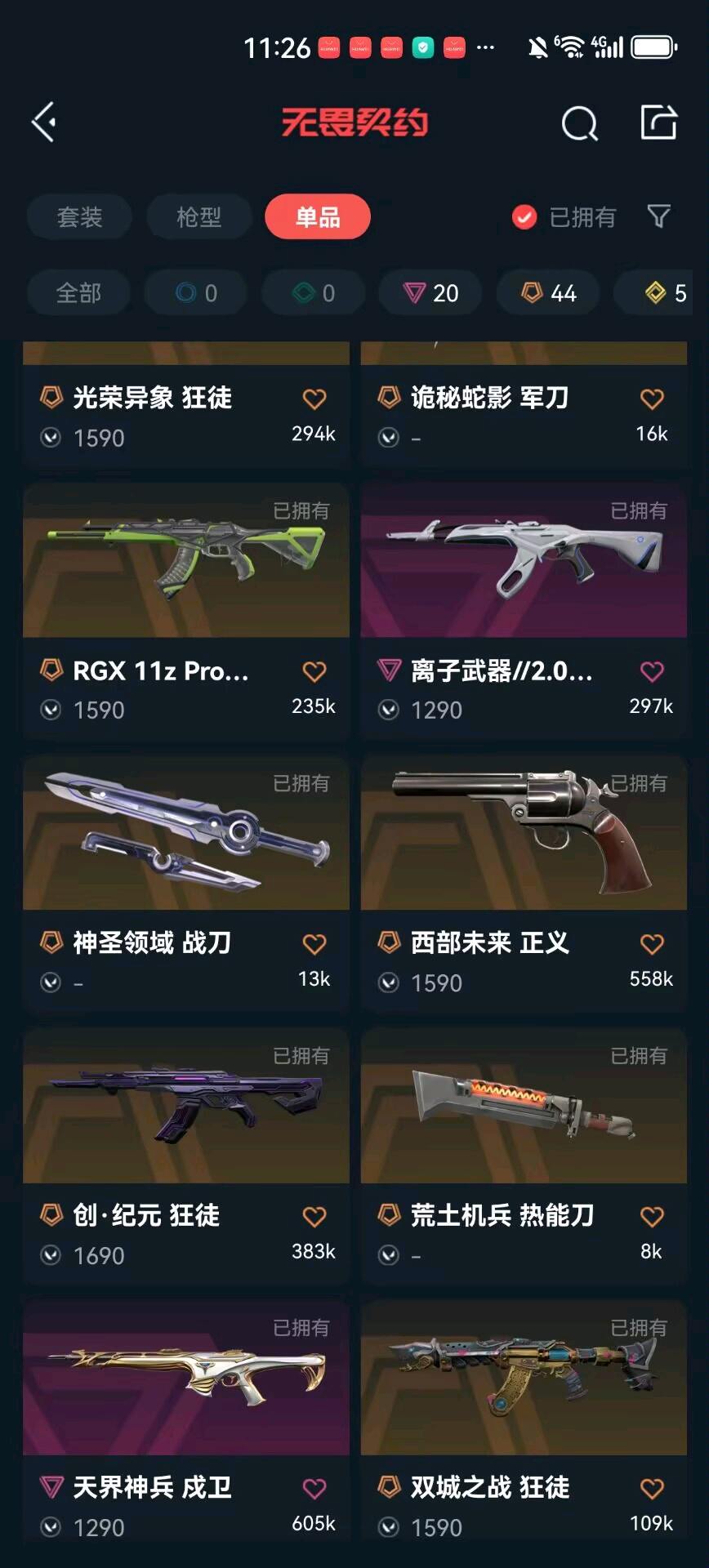Filter by the rarity chip showing 20

point(430,293)
